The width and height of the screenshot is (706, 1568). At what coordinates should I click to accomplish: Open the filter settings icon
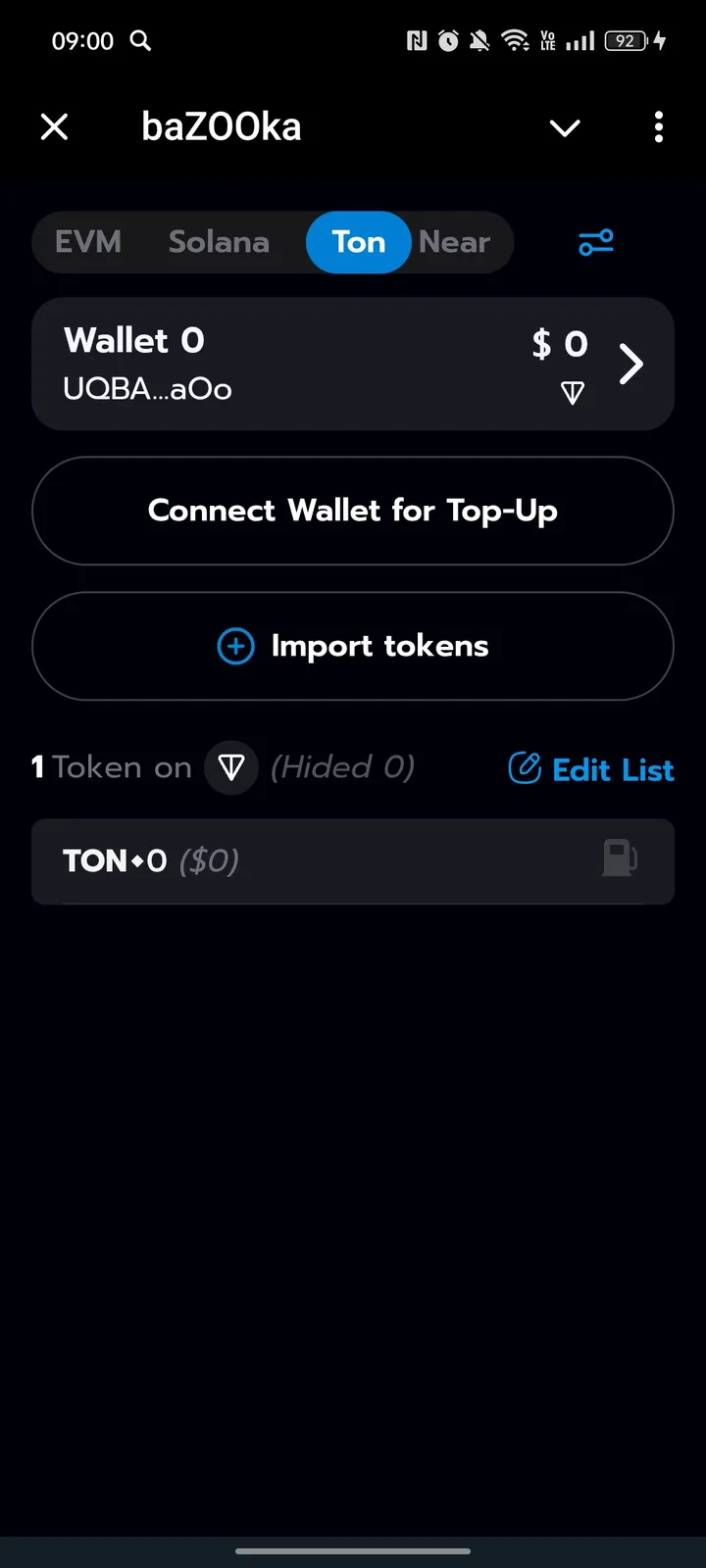click(x=595, y=242)
